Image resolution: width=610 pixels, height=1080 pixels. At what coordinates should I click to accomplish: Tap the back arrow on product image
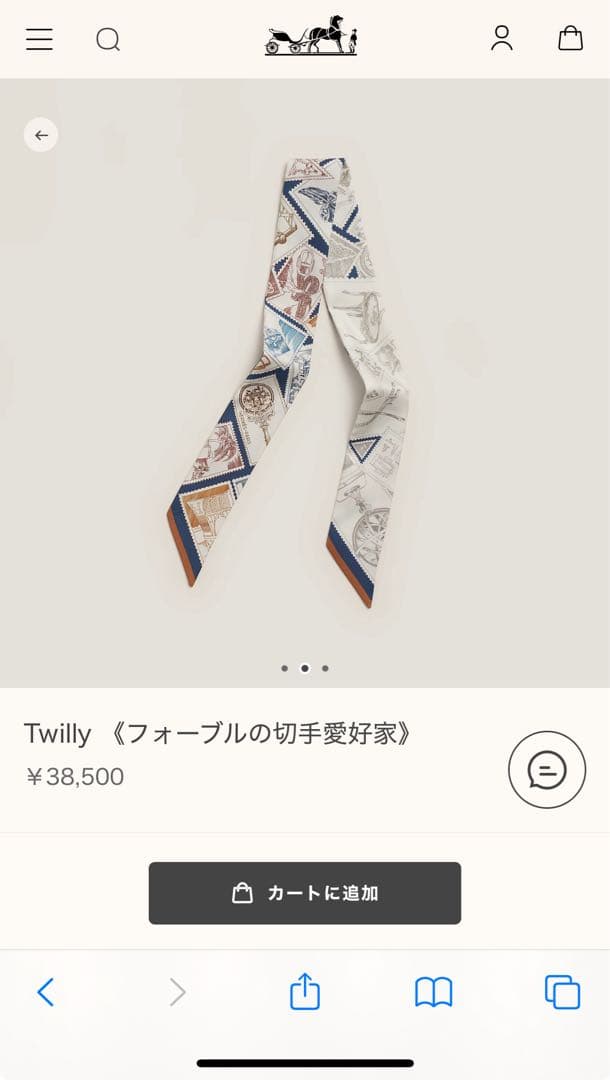[x=41, y=135]
